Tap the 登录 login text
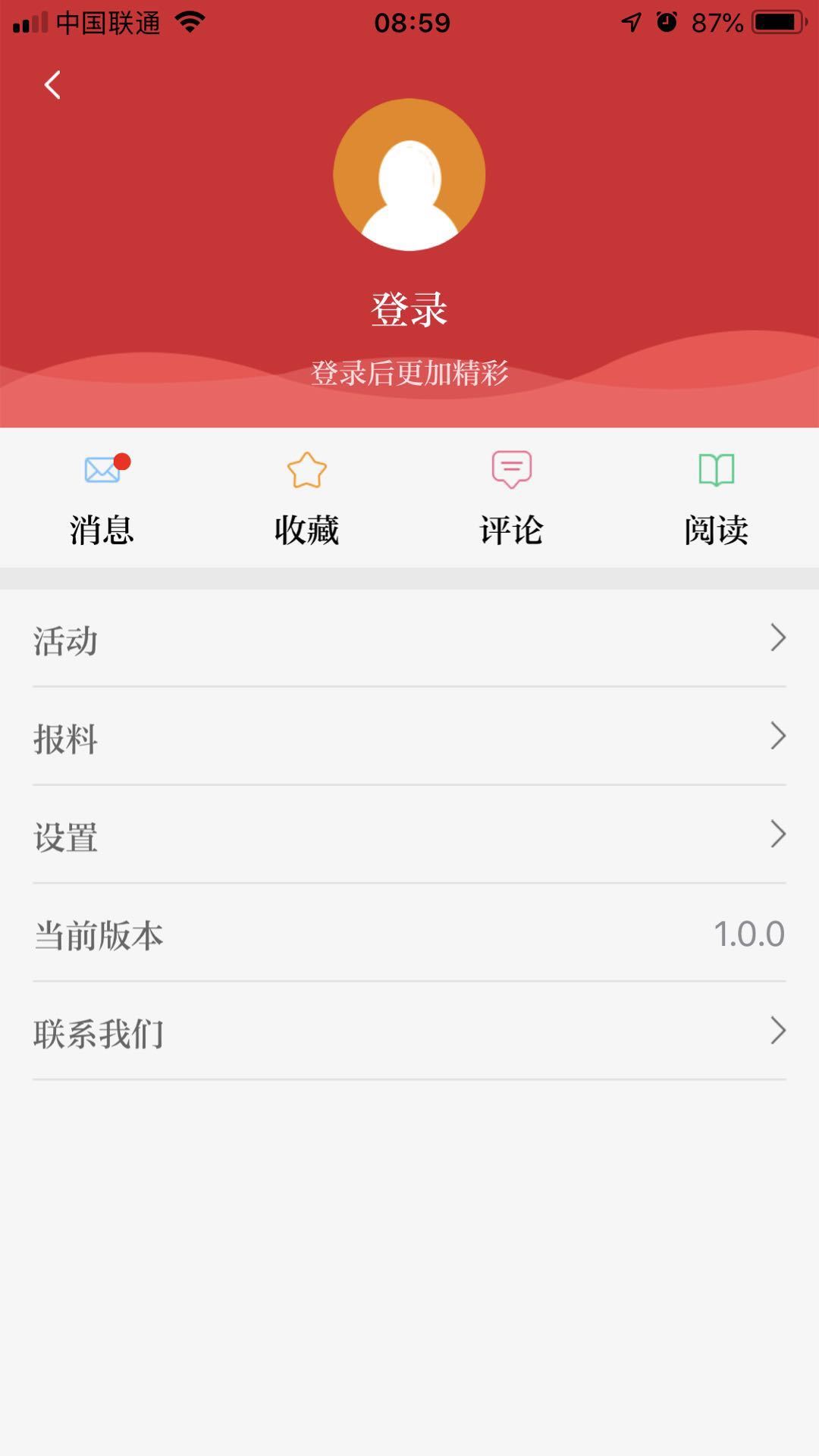This screenshot has width=819, height=1456. point(409,309)
